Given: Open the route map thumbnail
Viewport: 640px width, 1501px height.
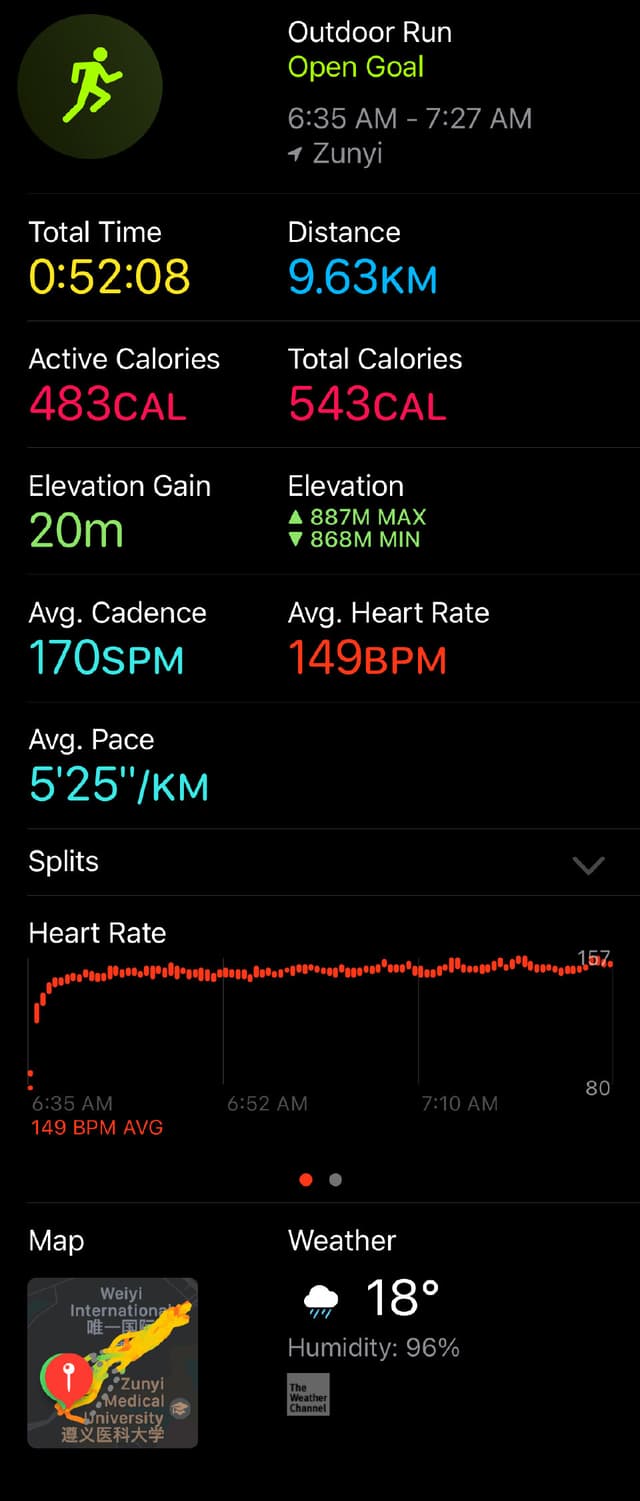Looking at the screenshot, I should click(x=113, y=1362).
